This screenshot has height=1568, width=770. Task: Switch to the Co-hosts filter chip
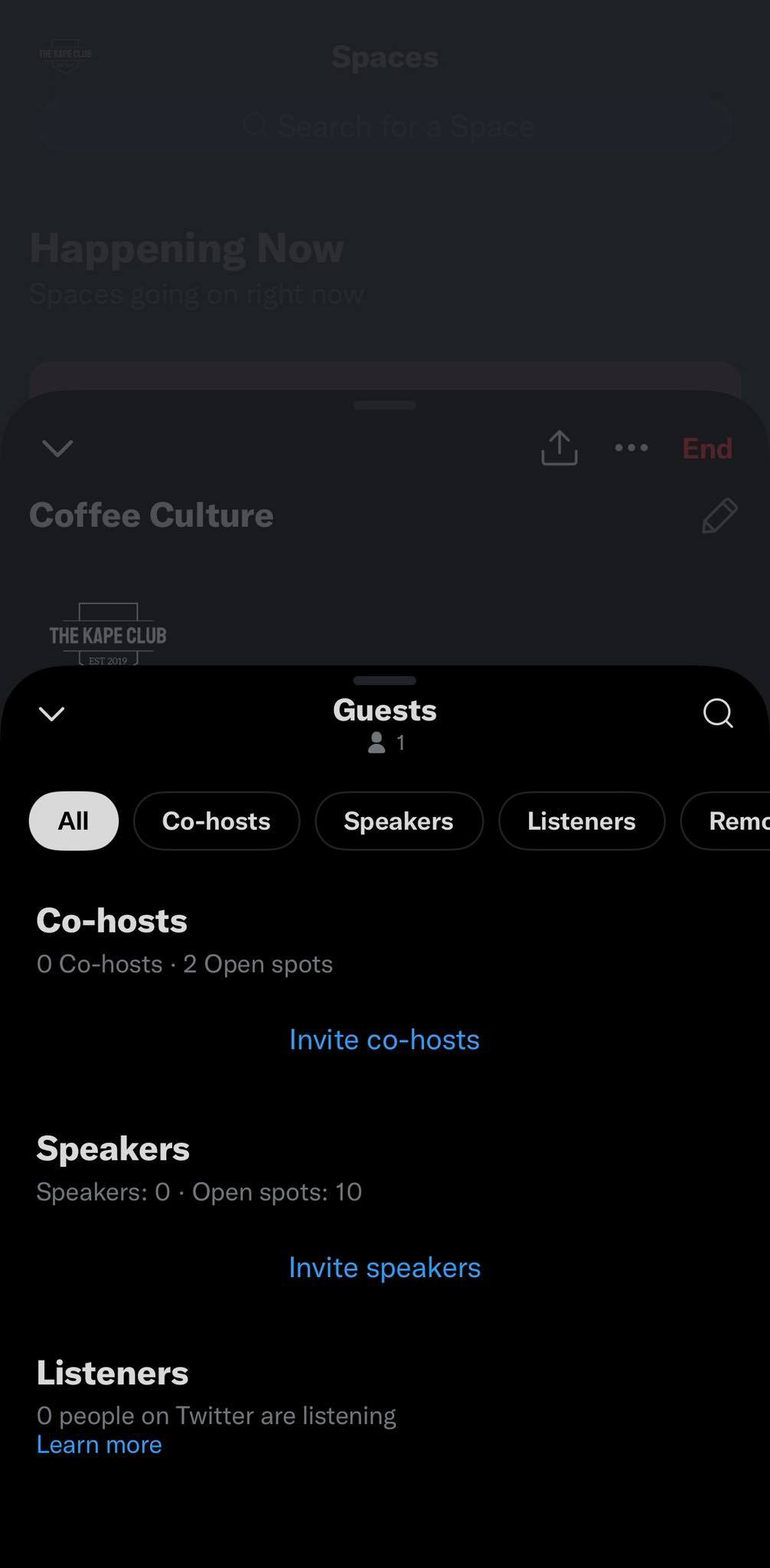click(x=216, y=821)
